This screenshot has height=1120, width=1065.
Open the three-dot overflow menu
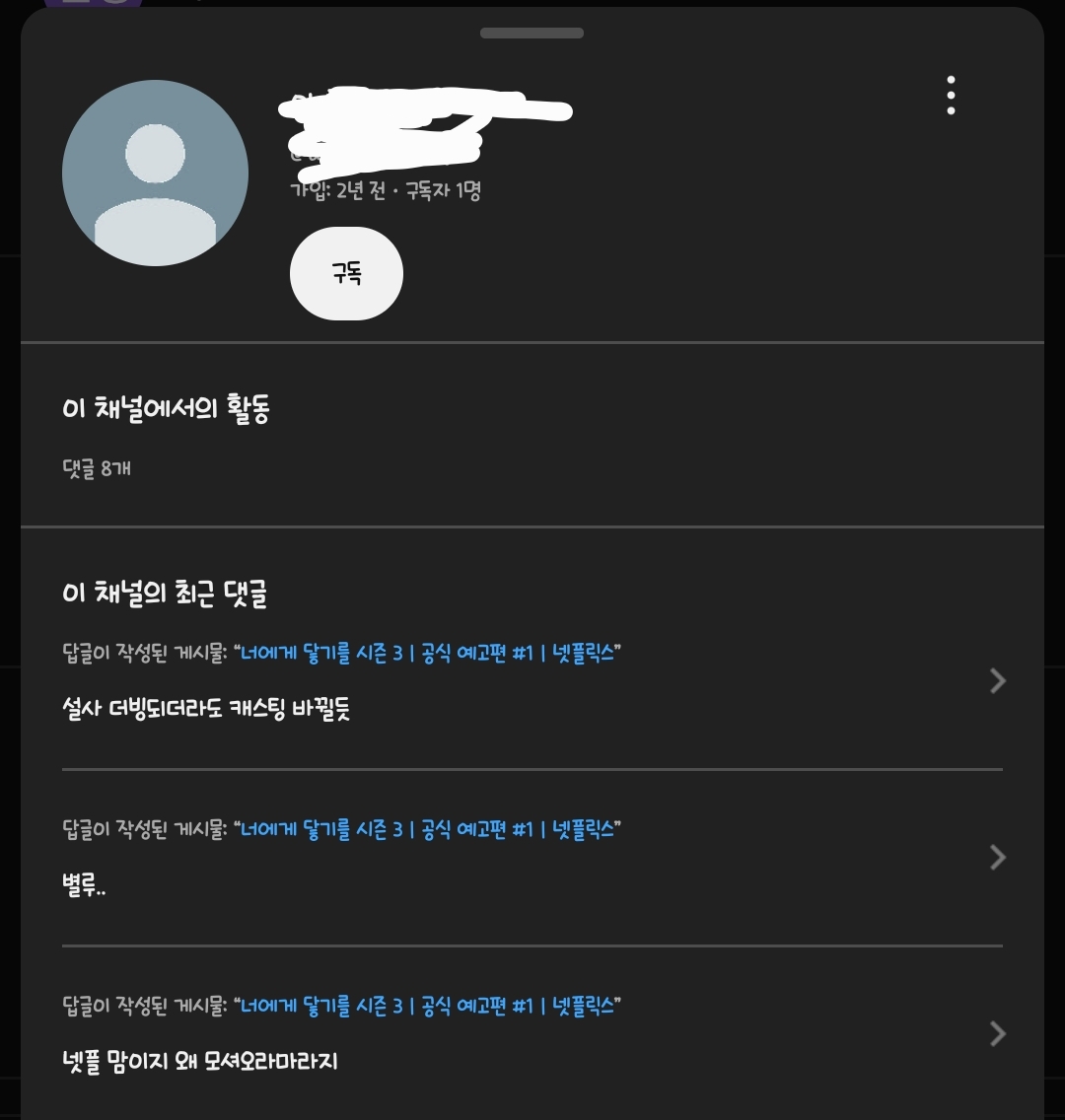(x=951, y=96)
